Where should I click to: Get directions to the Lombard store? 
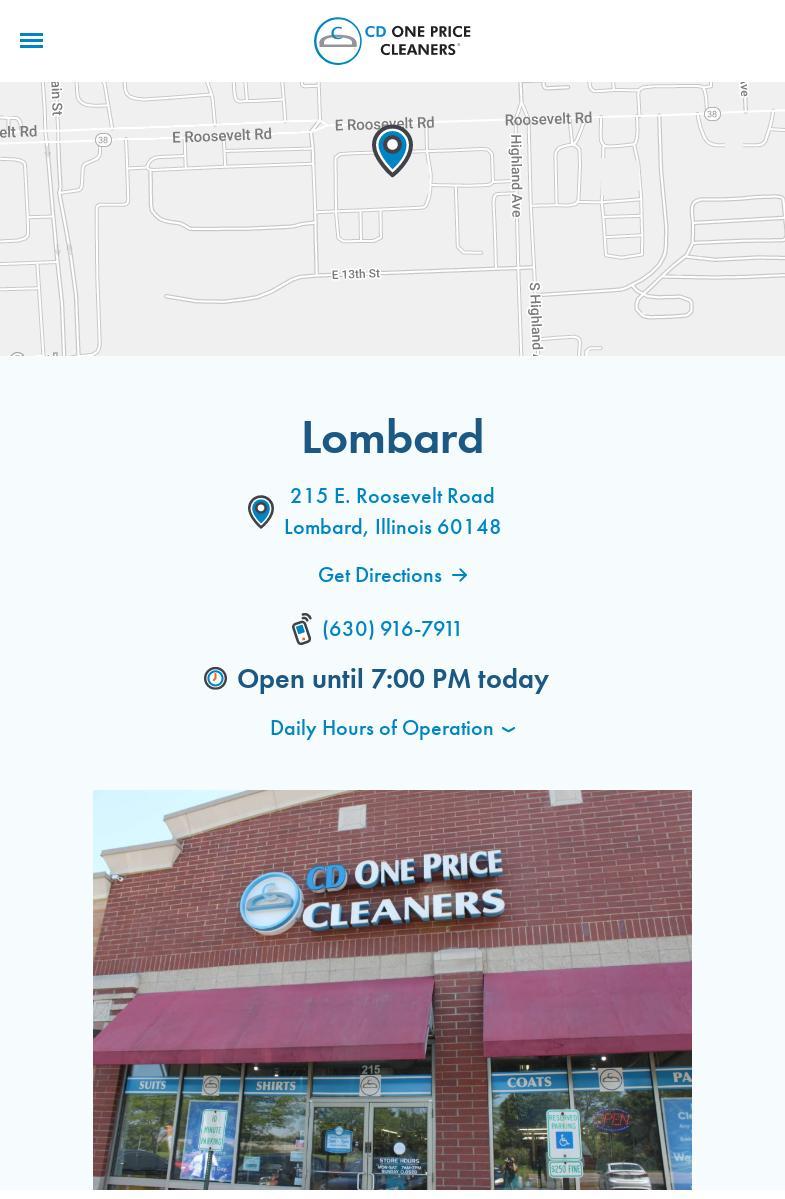392,575
